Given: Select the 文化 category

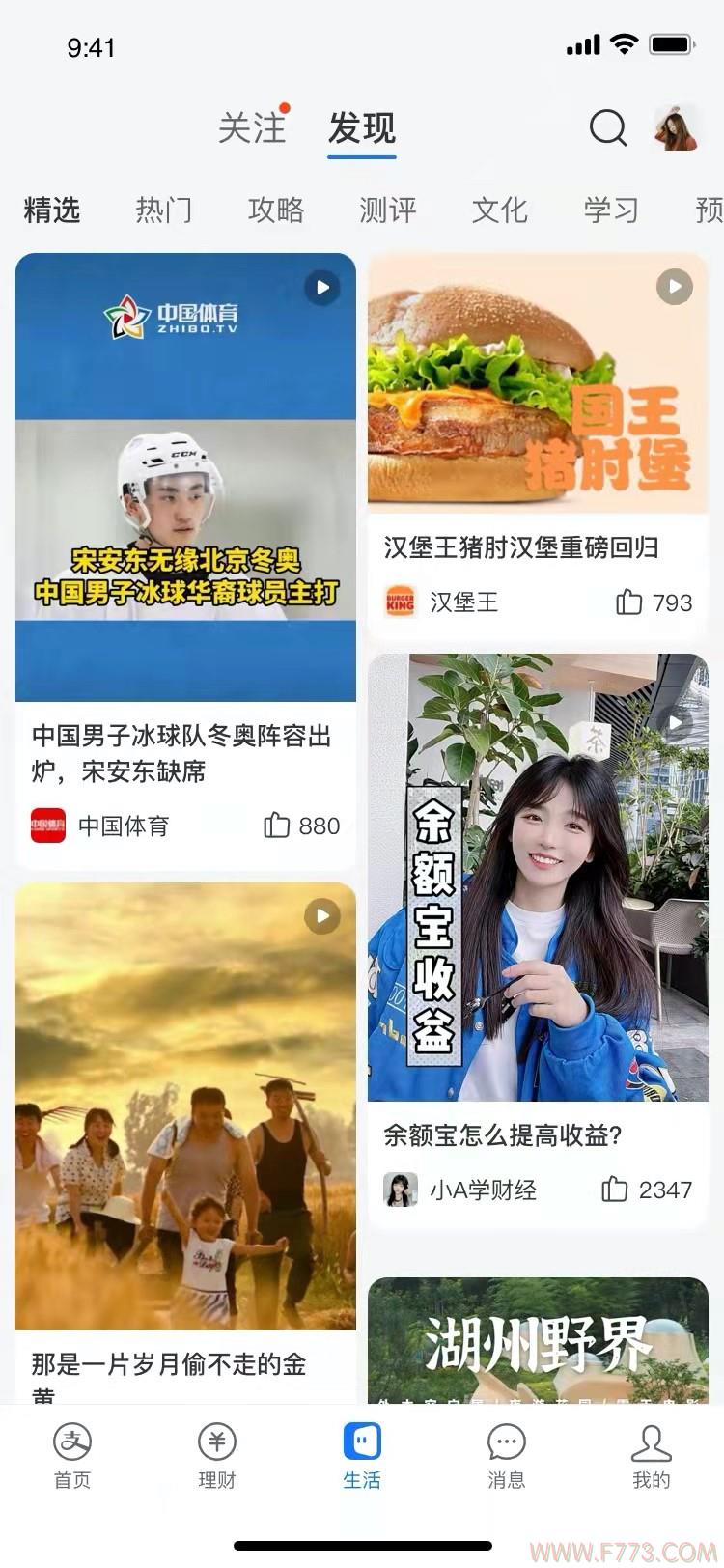Looking at the screenshot, I should click(500, 210).
